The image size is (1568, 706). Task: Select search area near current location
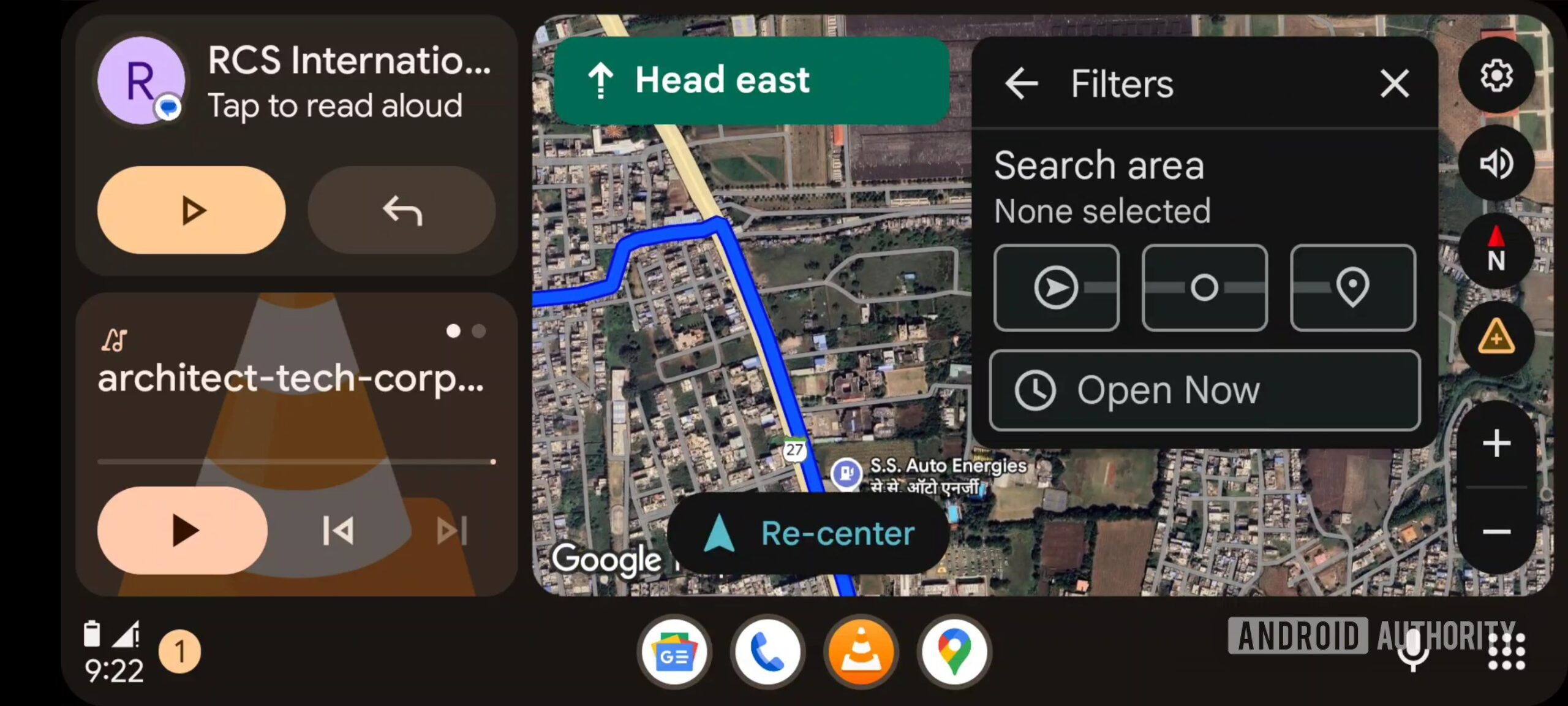pos(1057,287)
